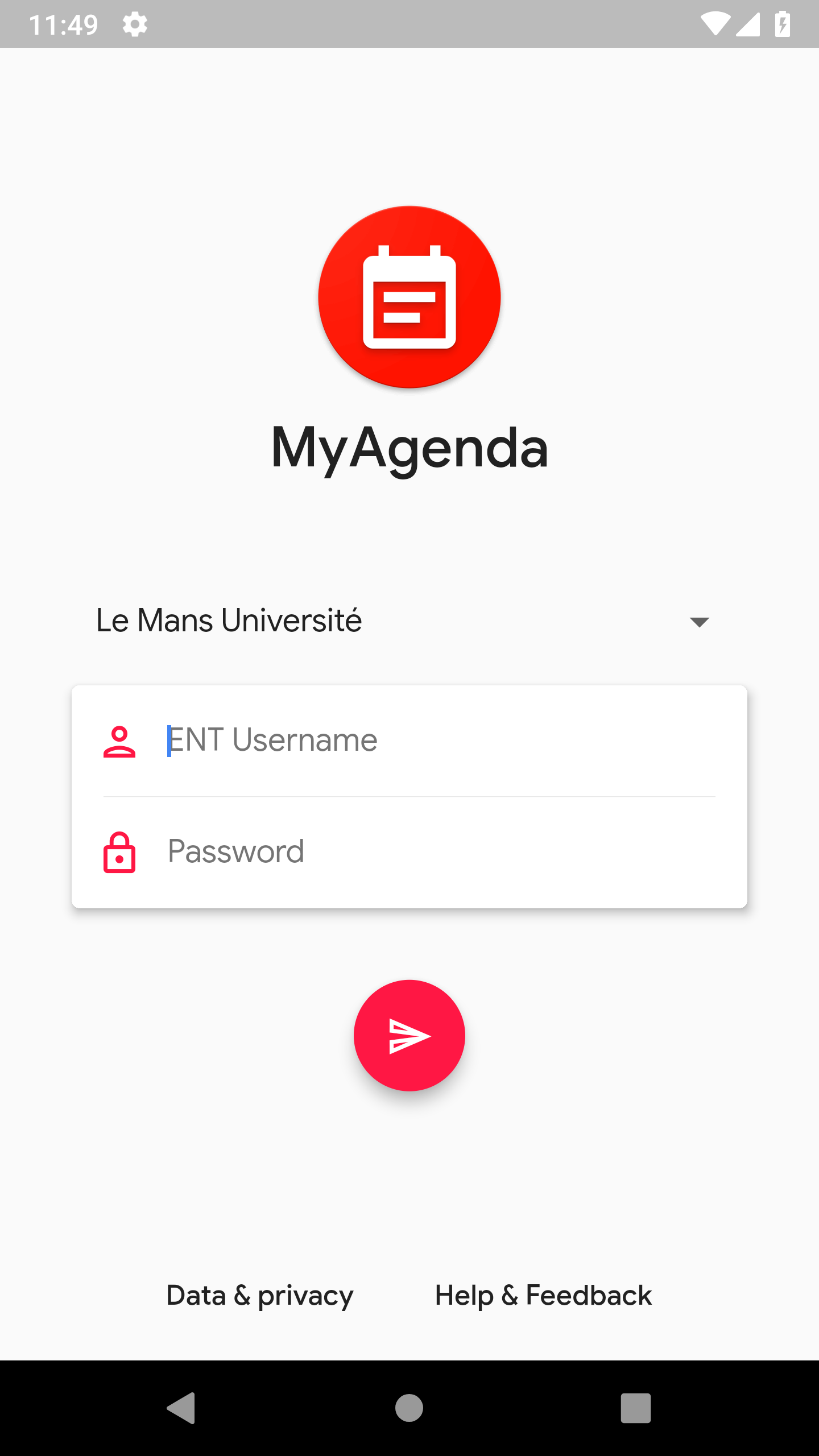Image resolution: width=819 pixels, height=1456 pixels.
Task: Open Help & Feedback
Action: [543, 1296]
